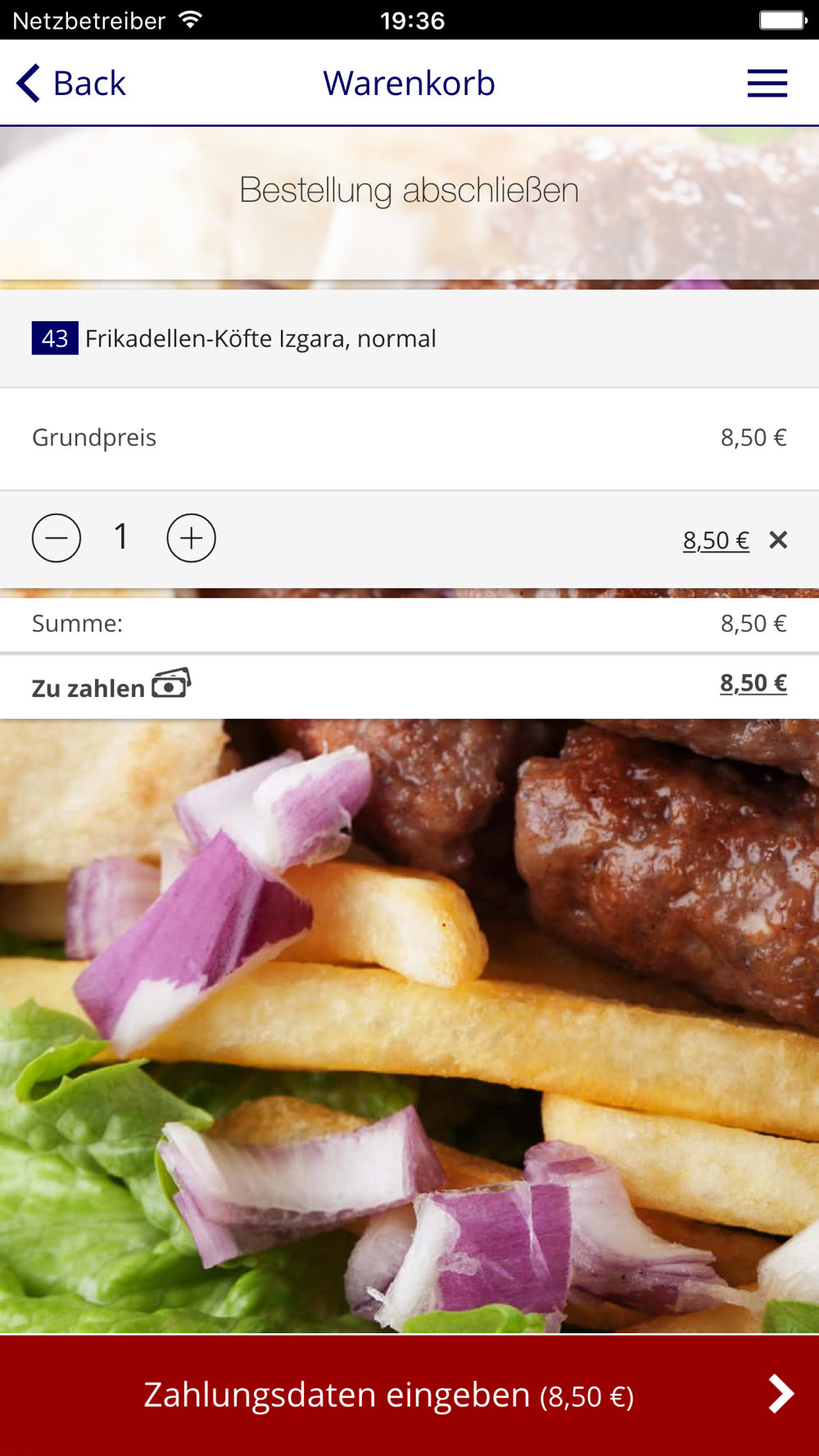This screenshot has width=819, height=1456.
Task: Go back from the Warenkorb screen
Action: (71, 84)
